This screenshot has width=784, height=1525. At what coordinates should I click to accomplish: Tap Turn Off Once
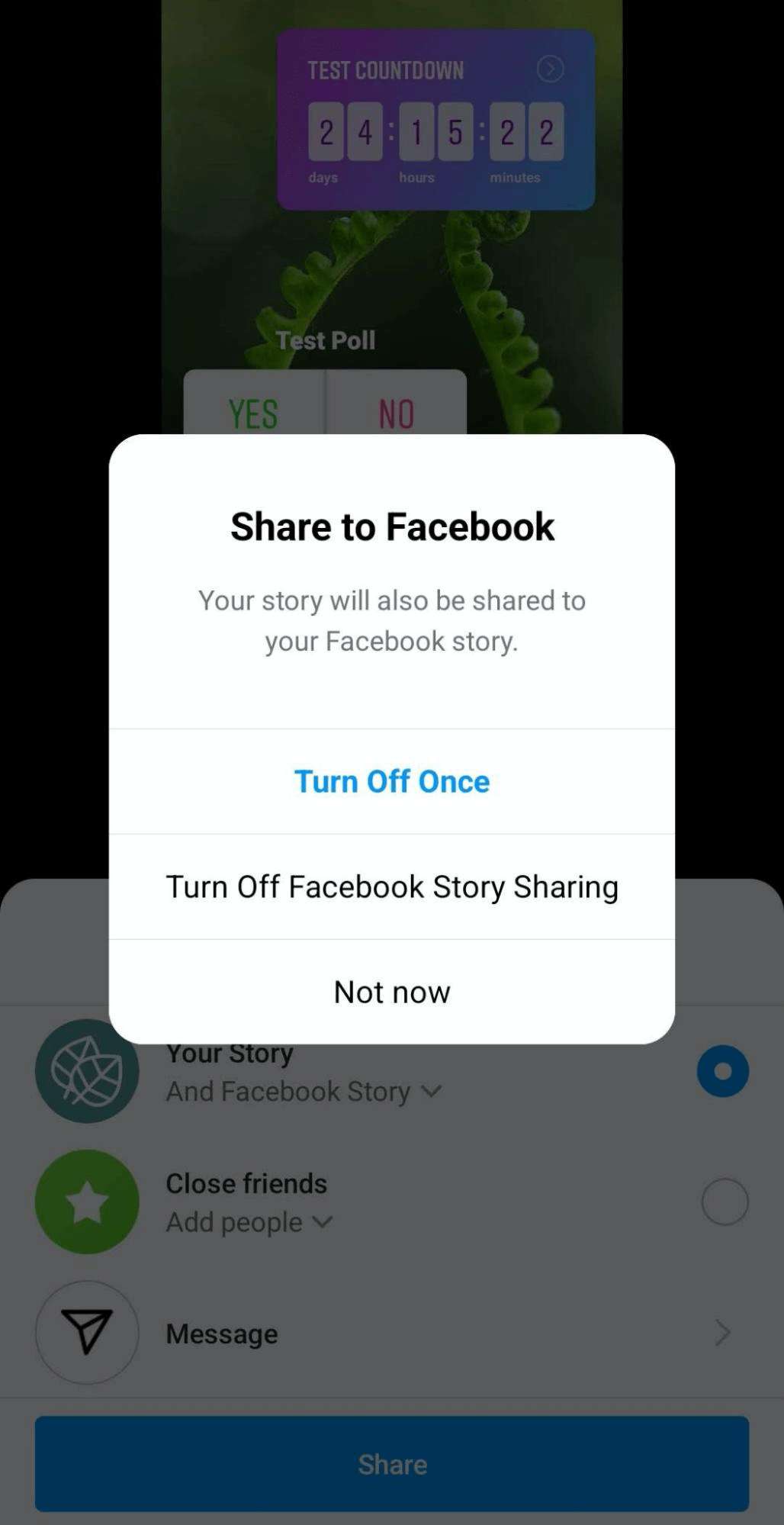pos(392,782)
